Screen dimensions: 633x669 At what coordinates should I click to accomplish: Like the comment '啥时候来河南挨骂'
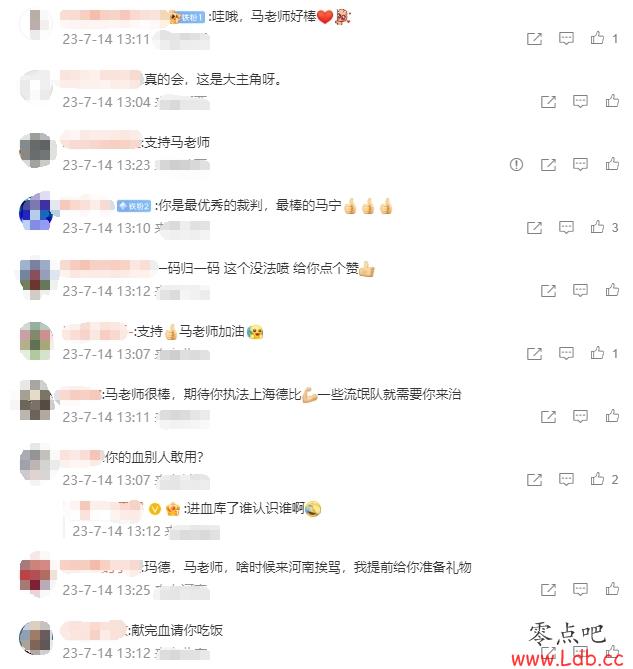tap(611, 589)
